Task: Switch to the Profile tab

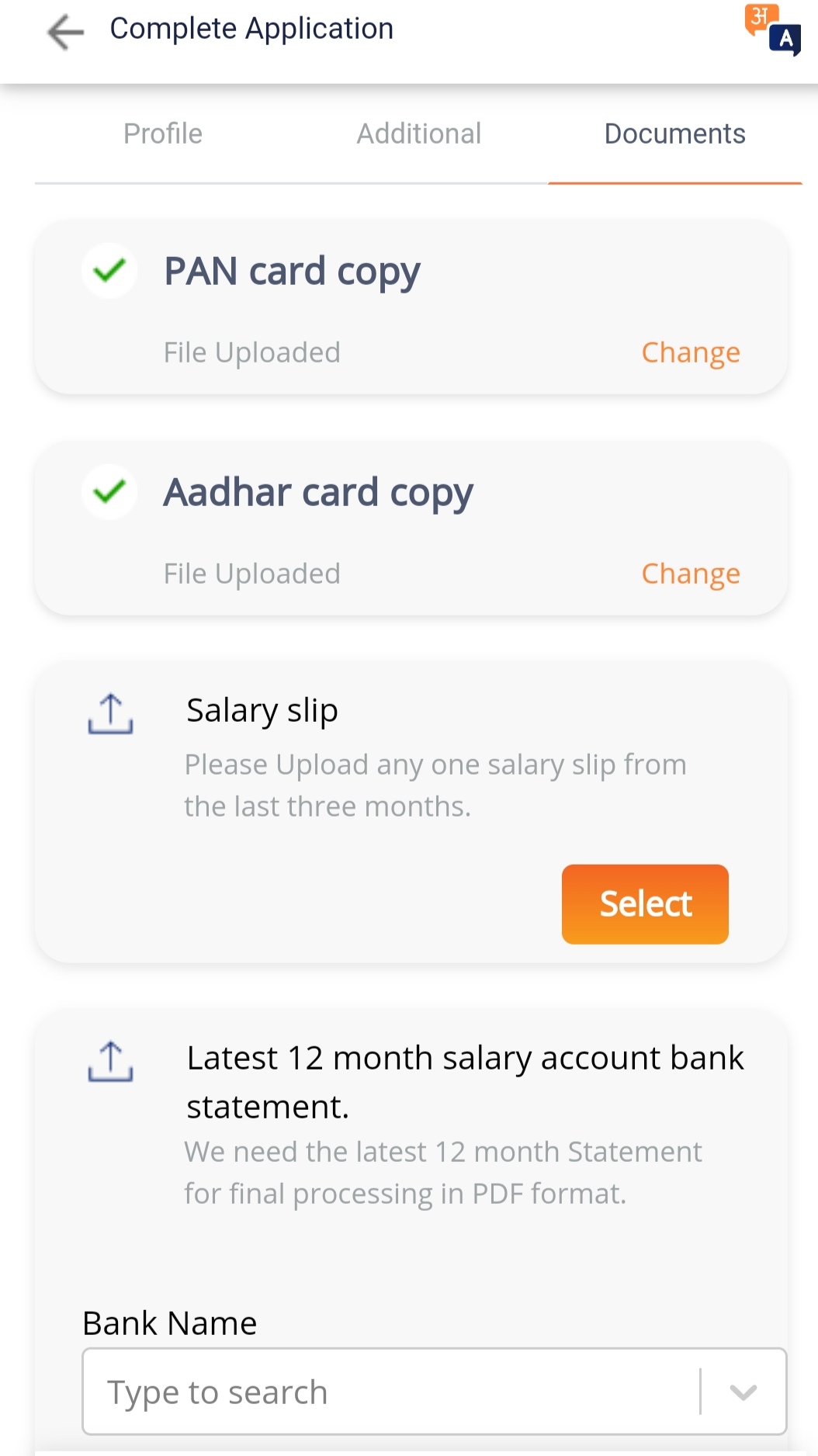Action: (163, 133)
